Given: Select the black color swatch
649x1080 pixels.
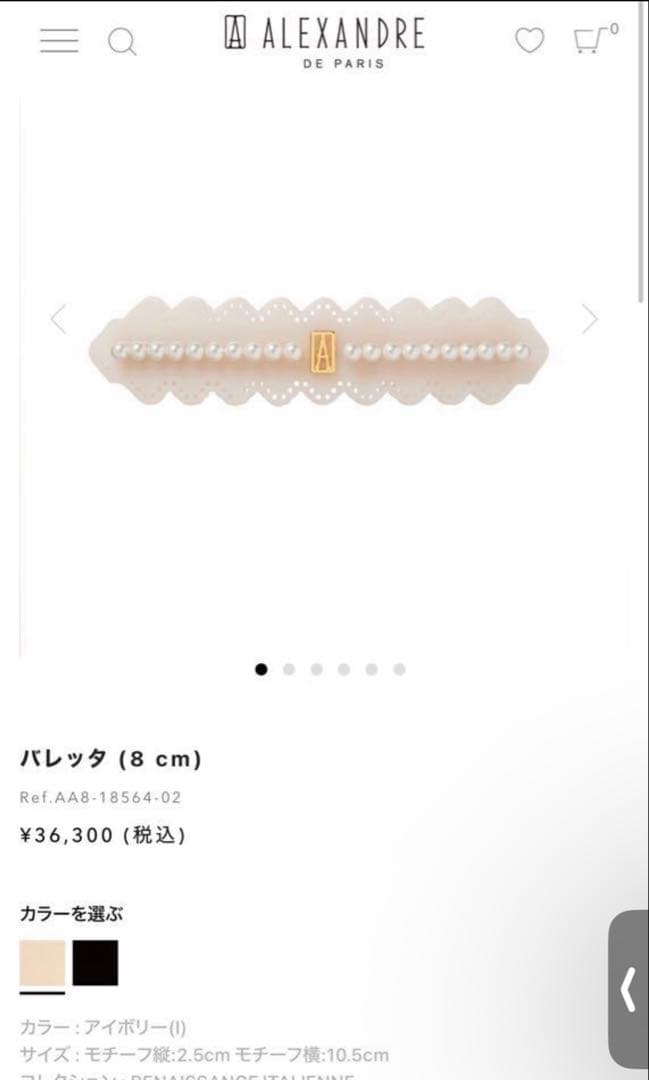Looking at the screenshot, I should (x=95, y=962).
